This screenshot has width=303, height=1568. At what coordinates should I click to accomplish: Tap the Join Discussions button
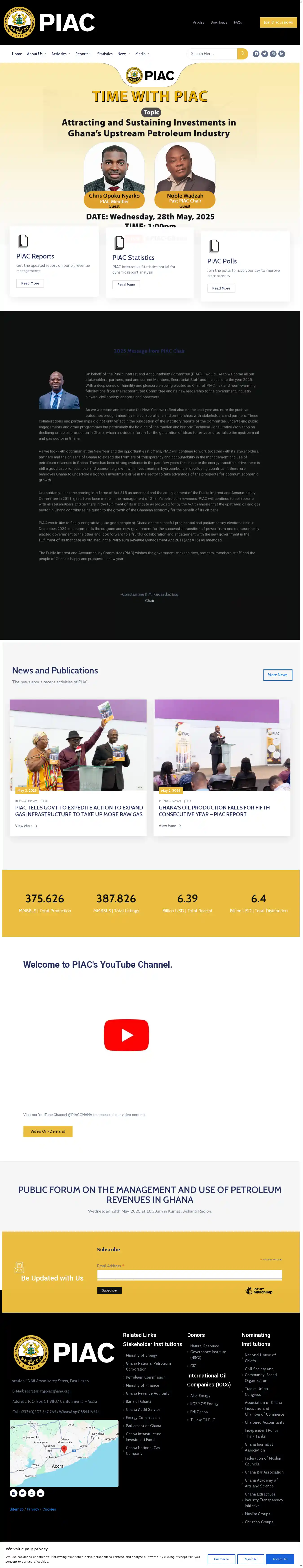point(278,22)
